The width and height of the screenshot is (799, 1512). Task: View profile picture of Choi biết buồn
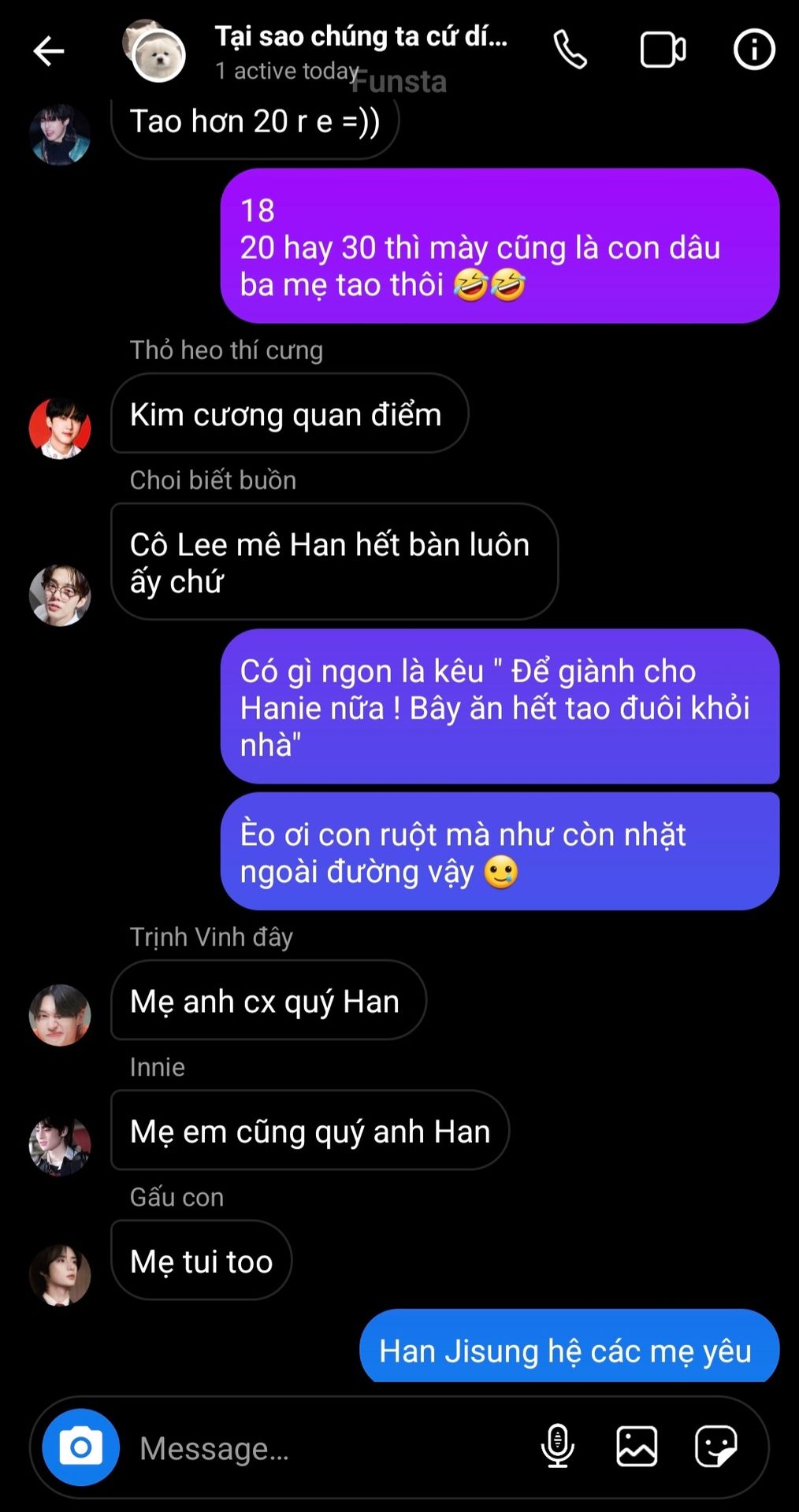[60, 595]
